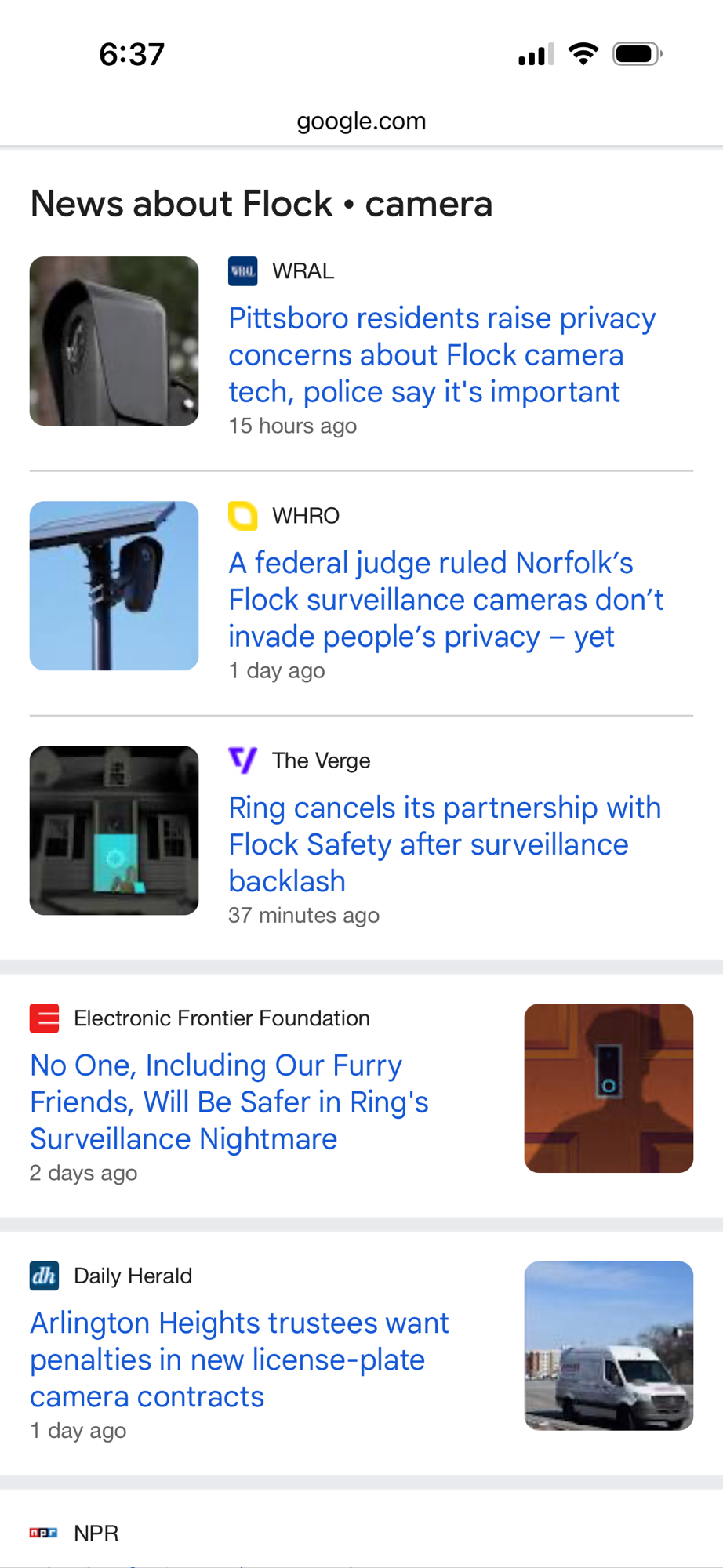Viewport: 723px width, 1568px height.
Task: Tap the EFF doorbell illustration thumbnail
Action: pos(609,1088)
